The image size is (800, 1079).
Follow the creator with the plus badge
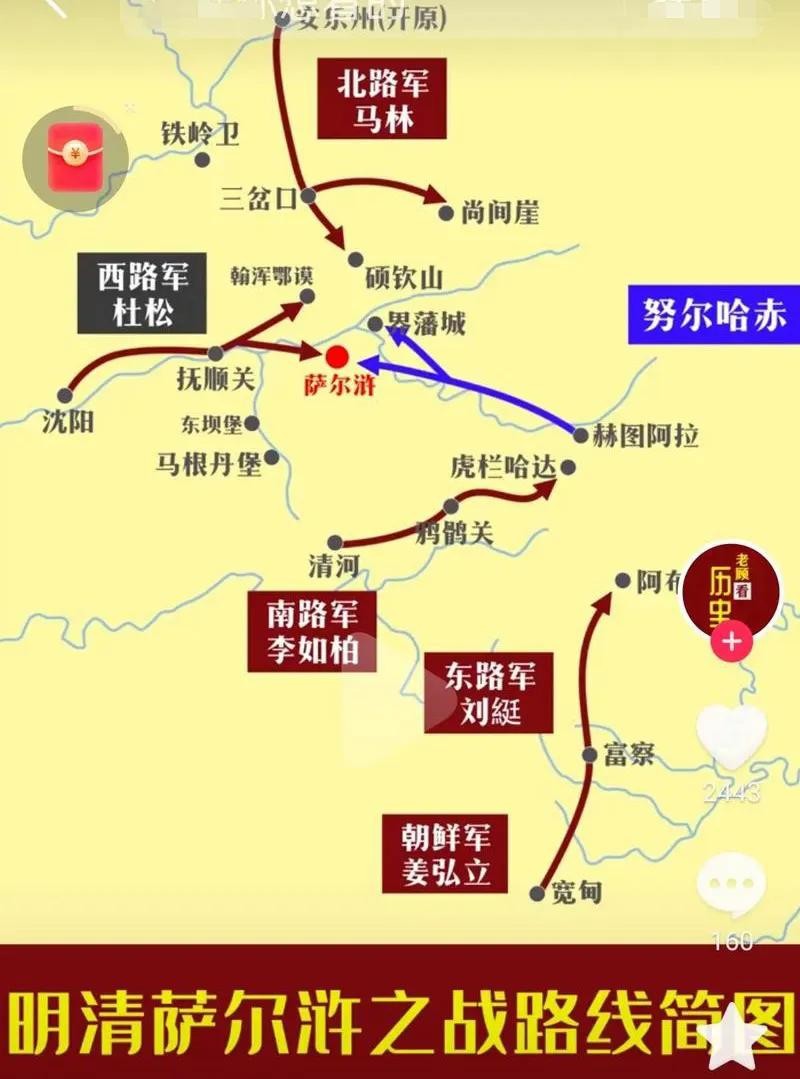[x=732, y=642]
